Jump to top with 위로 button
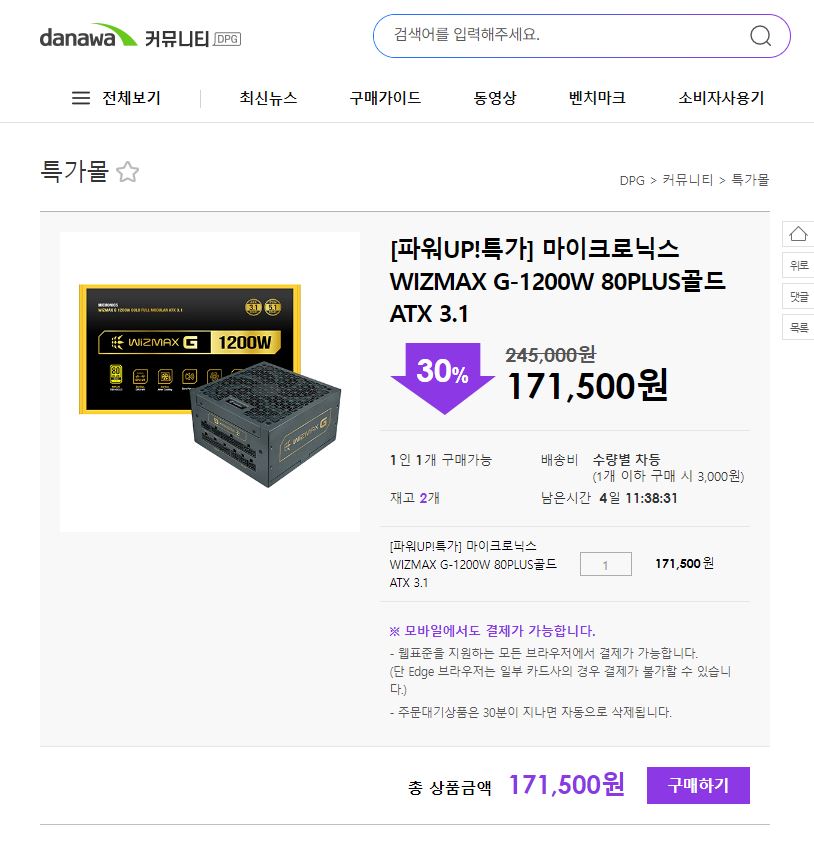 coord(798,265)
